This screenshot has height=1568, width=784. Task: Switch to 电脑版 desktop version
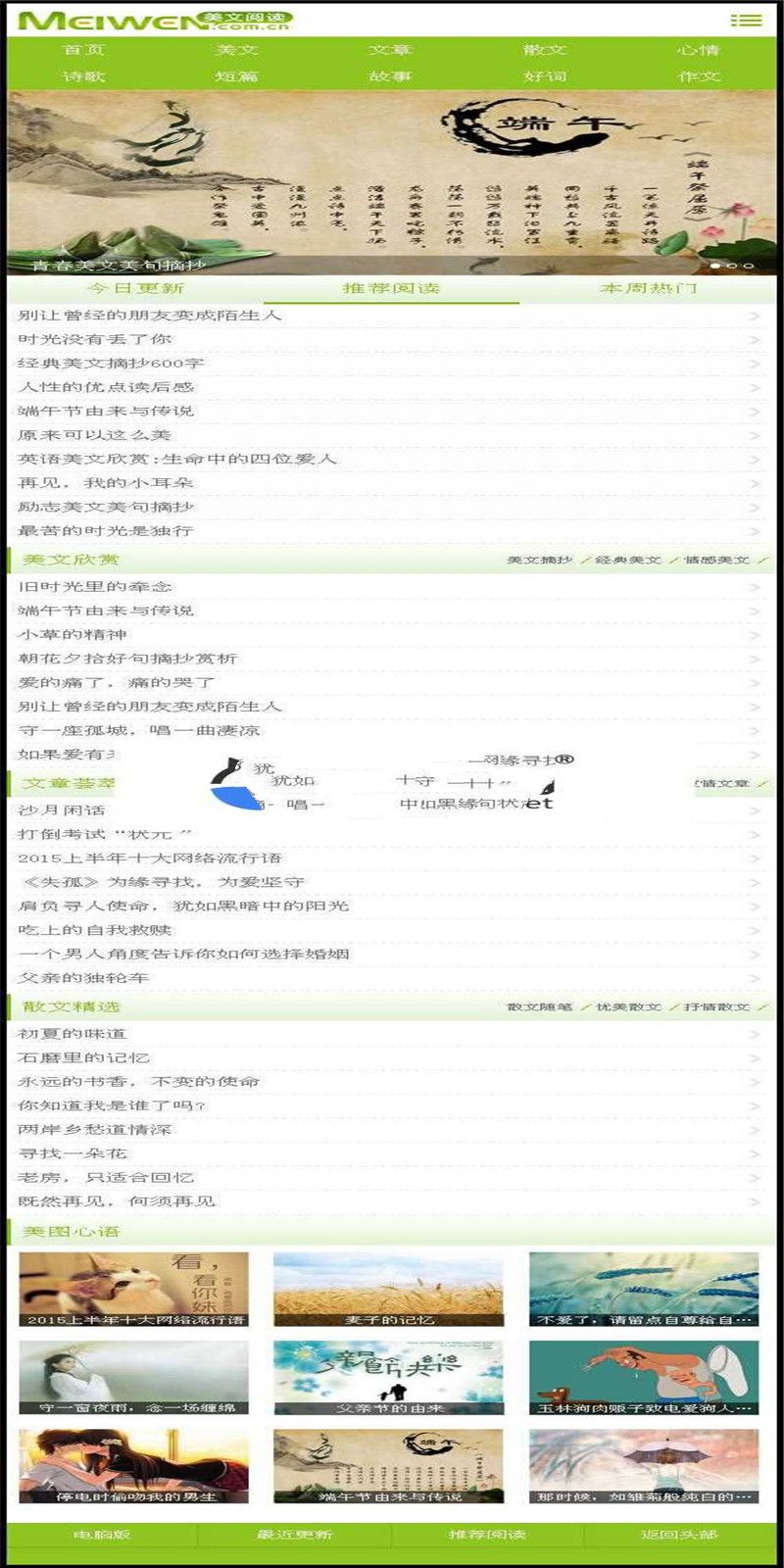[102, 1535]
